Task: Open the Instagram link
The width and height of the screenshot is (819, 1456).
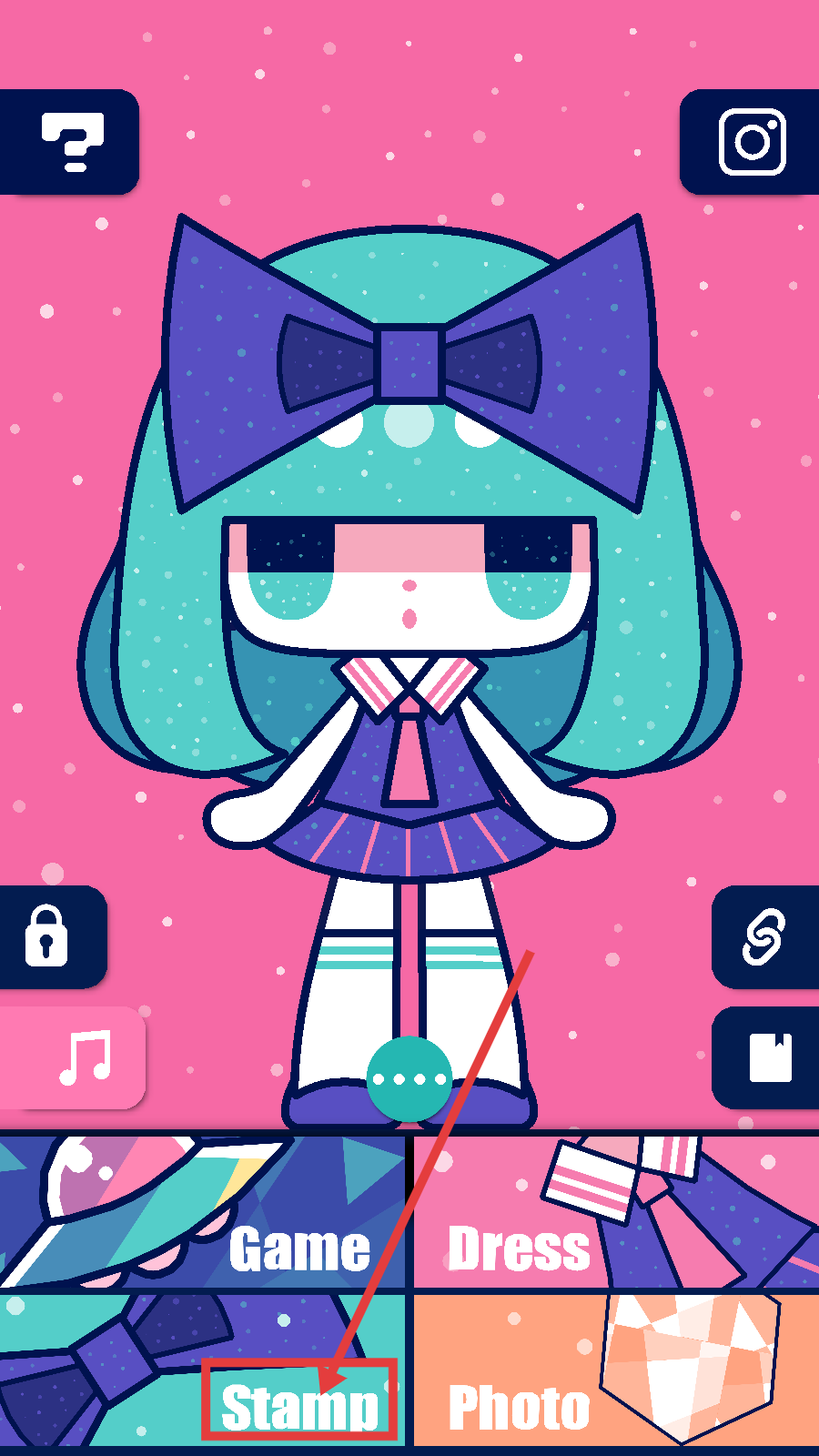Action: pos(752,142)
